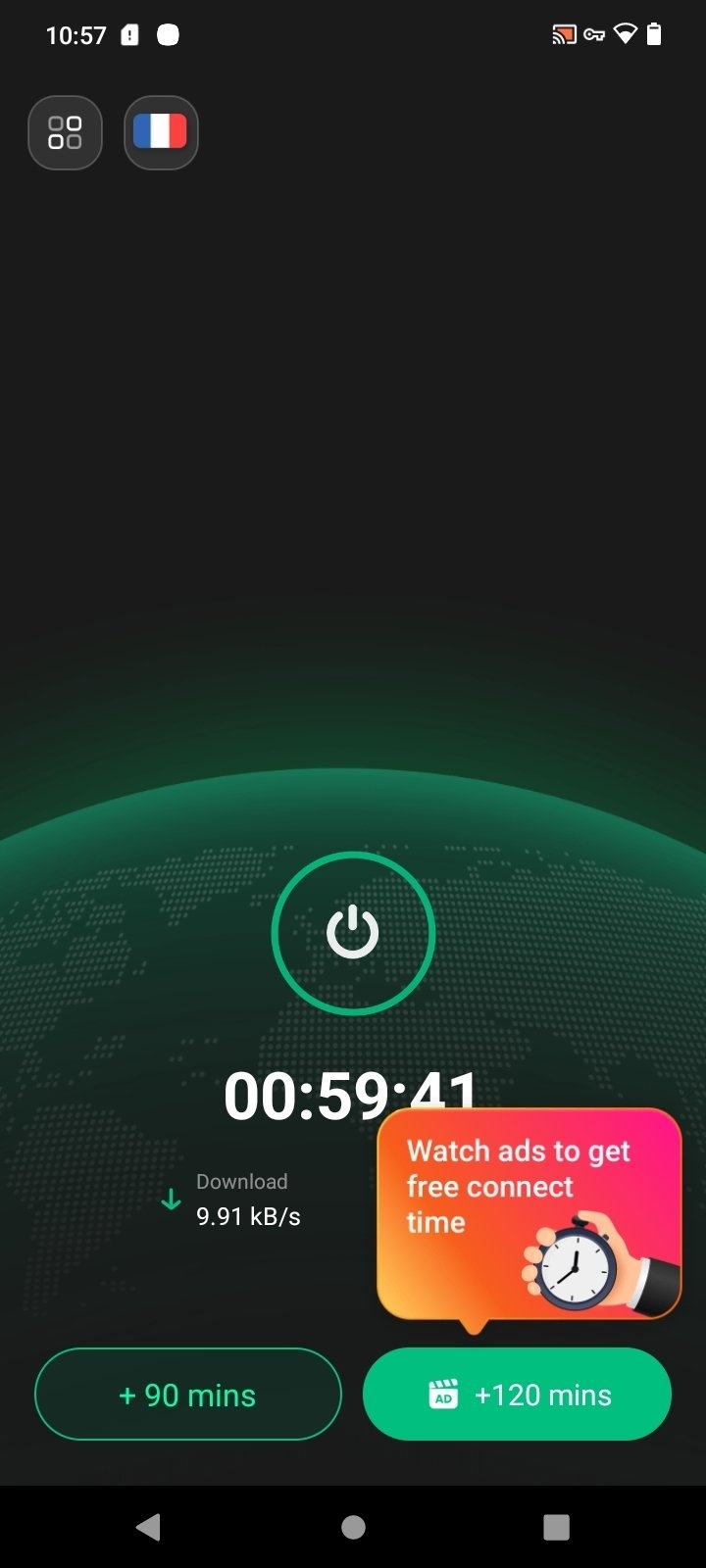Add 90 mins of connect time
706x1568 pixels.
click(x=187, y=1395)
